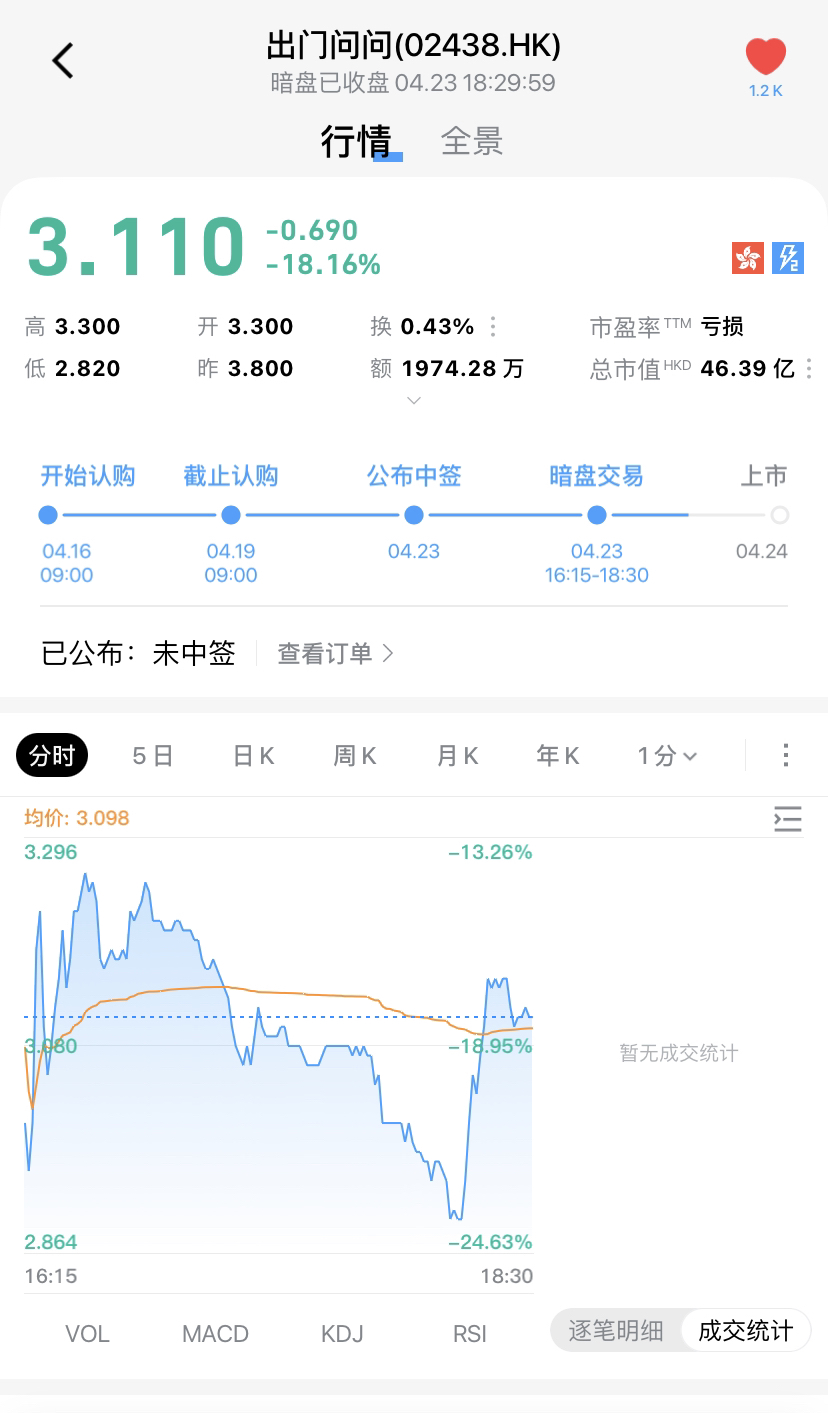Select the VOL indicator
Image resolution: width=828 pixels, height=1413 pixels.
point(87,1333)
